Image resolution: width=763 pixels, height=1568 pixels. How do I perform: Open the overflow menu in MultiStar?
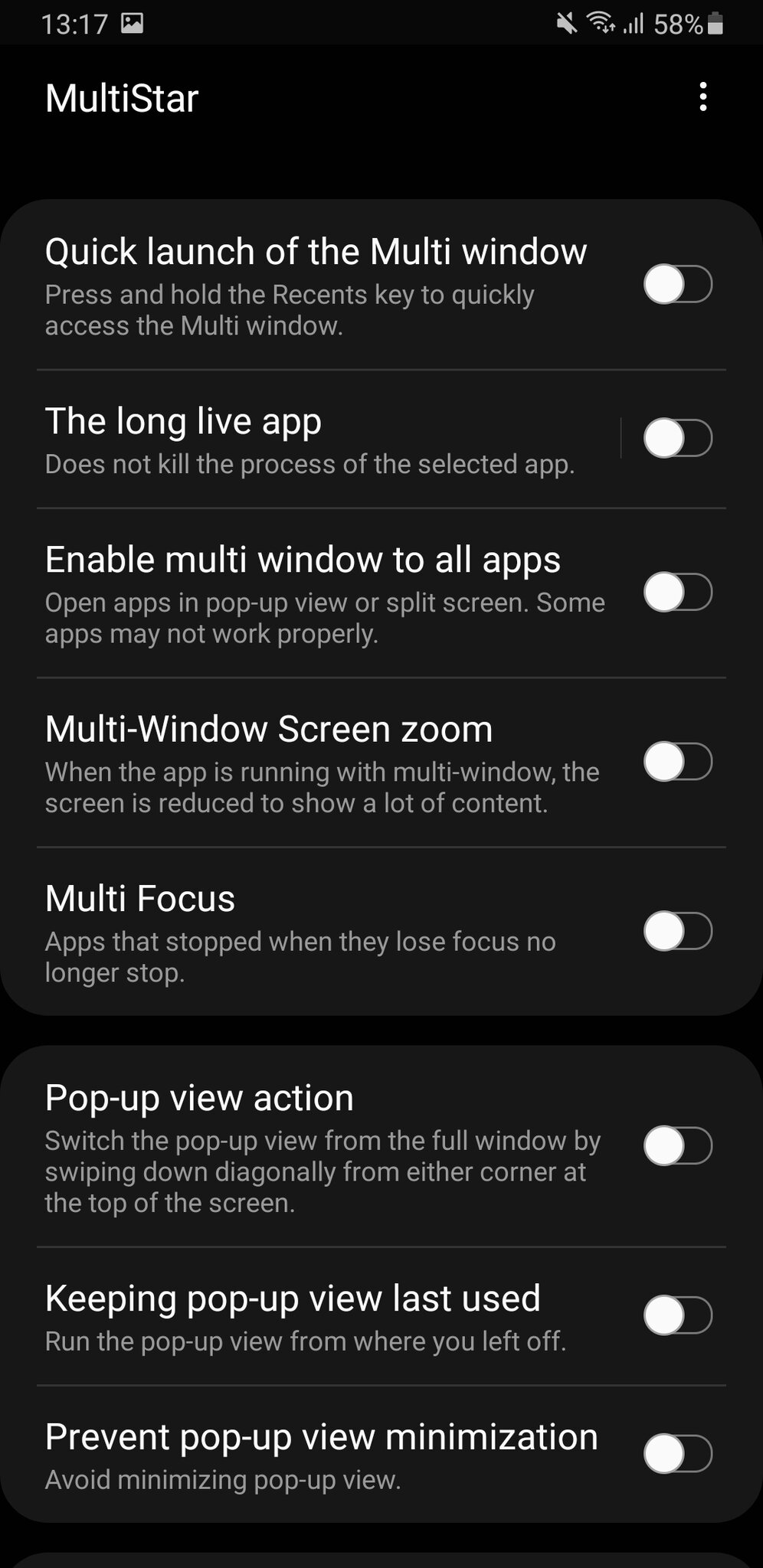(x=702, y=97)
